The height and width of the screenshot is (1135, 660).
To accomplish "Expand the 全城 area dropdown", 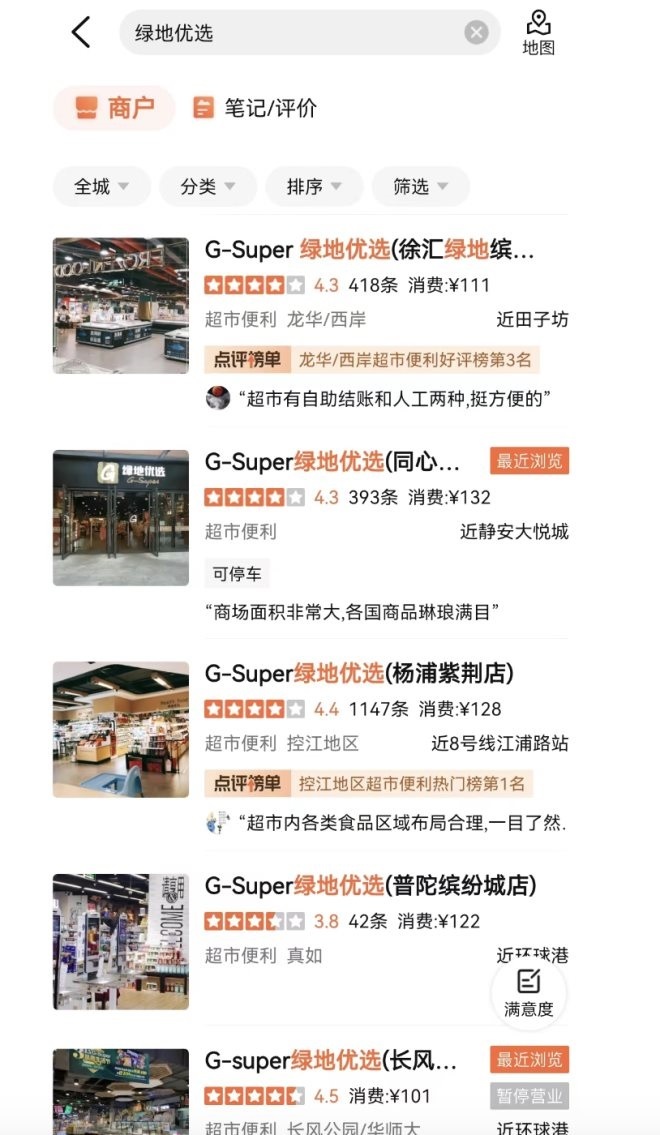I will (102, 187).
